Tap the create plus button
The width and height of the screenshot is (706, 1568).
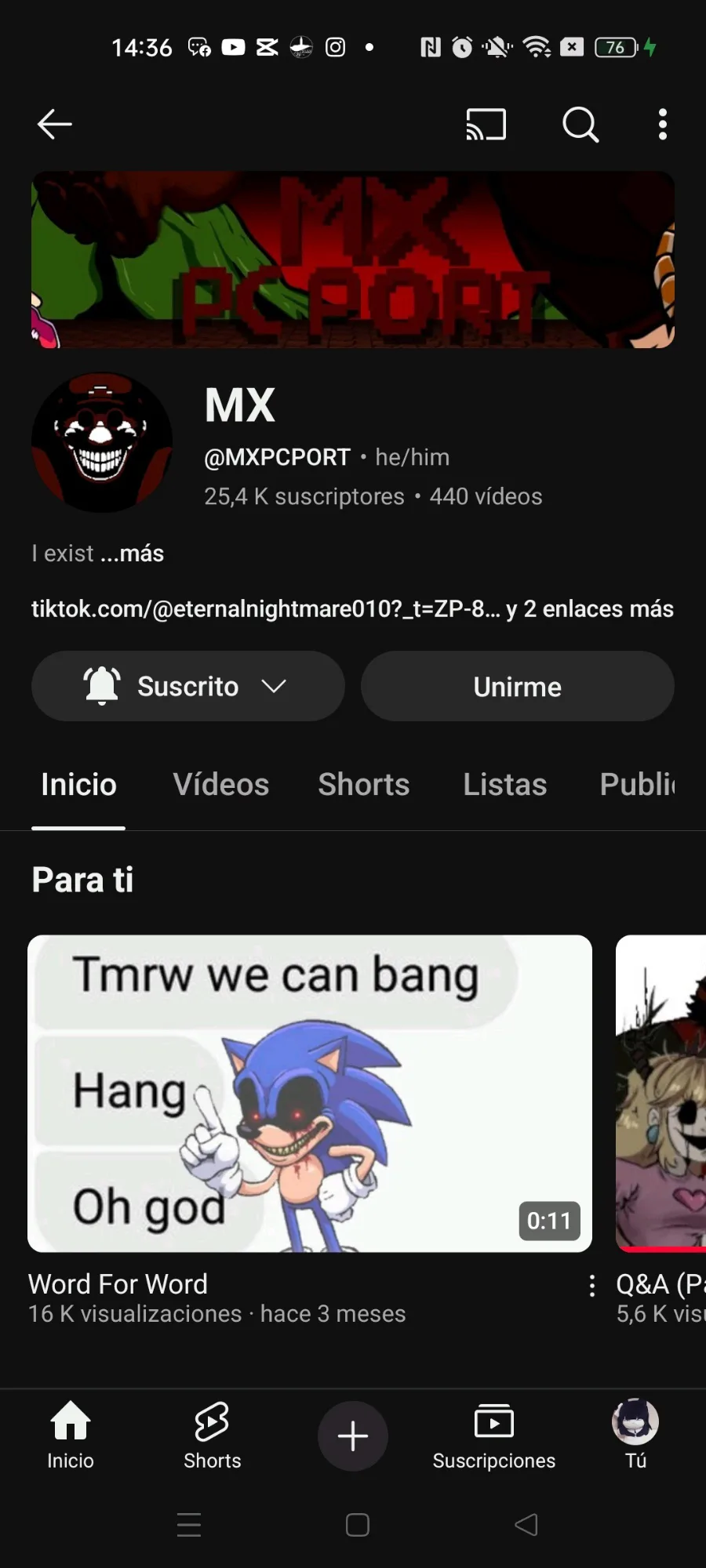click(x=353, y=1436)
